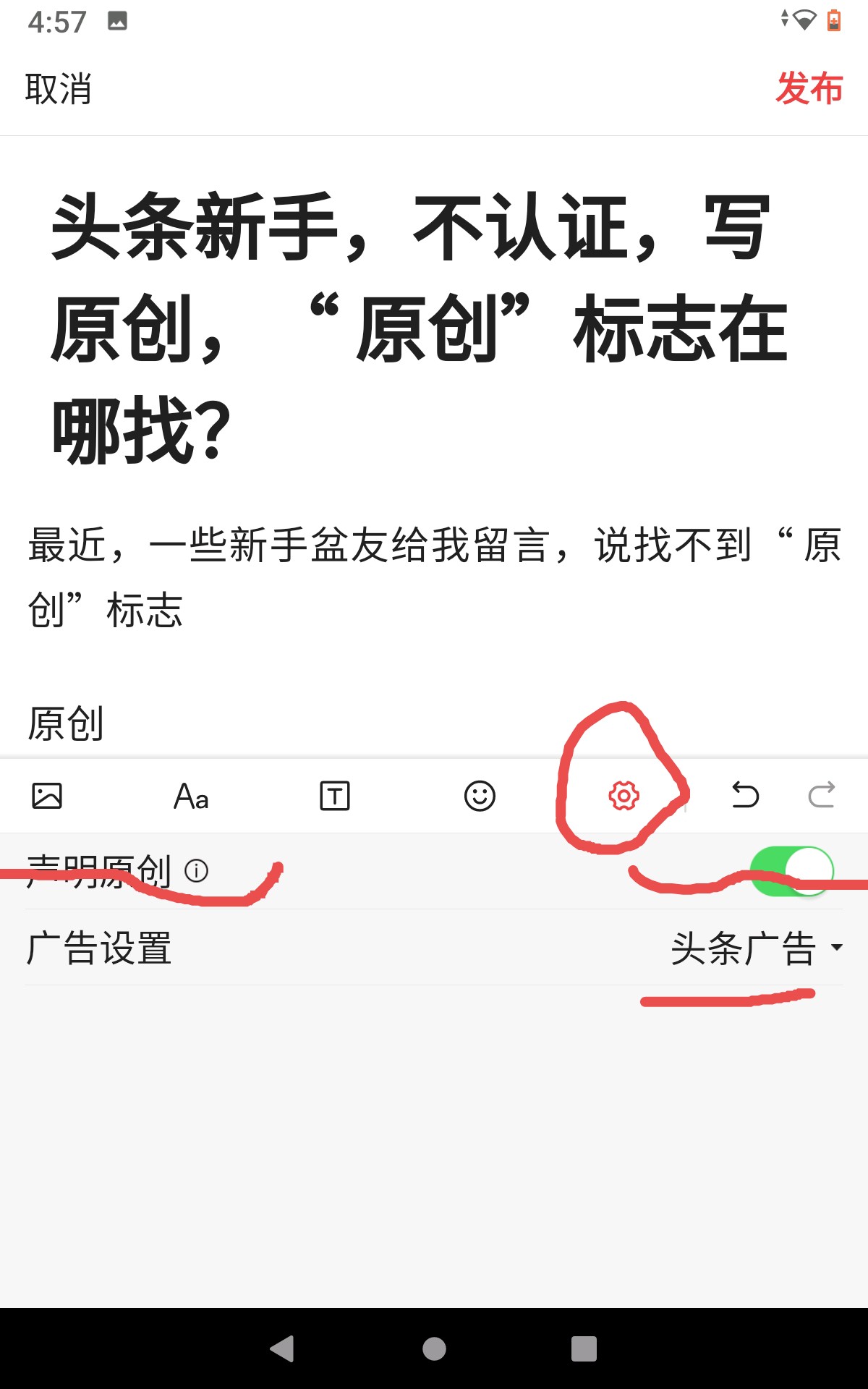The height and width of the screenshot is (1389, 868).
Task: Redo the last undone edit
Action: (821, 795)
